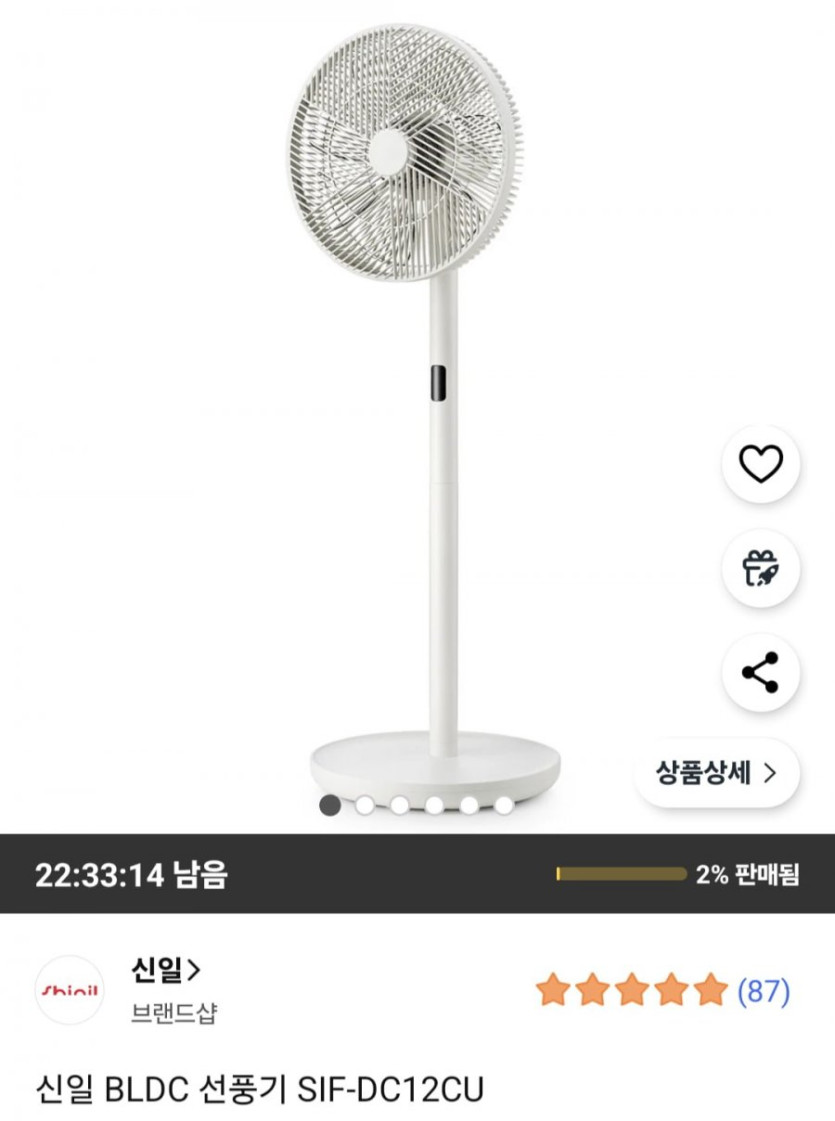Share this product

coord(760,672)
